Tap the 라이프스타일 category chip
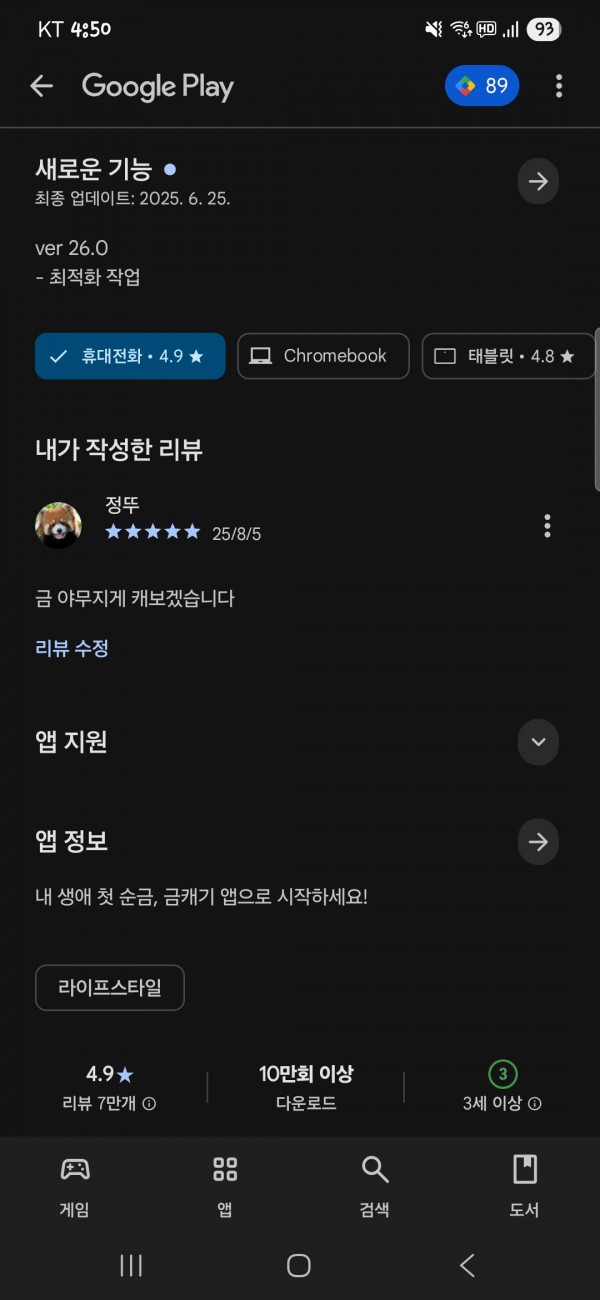The width and height of the screenshot is (600, 1300). click(110, 988)
